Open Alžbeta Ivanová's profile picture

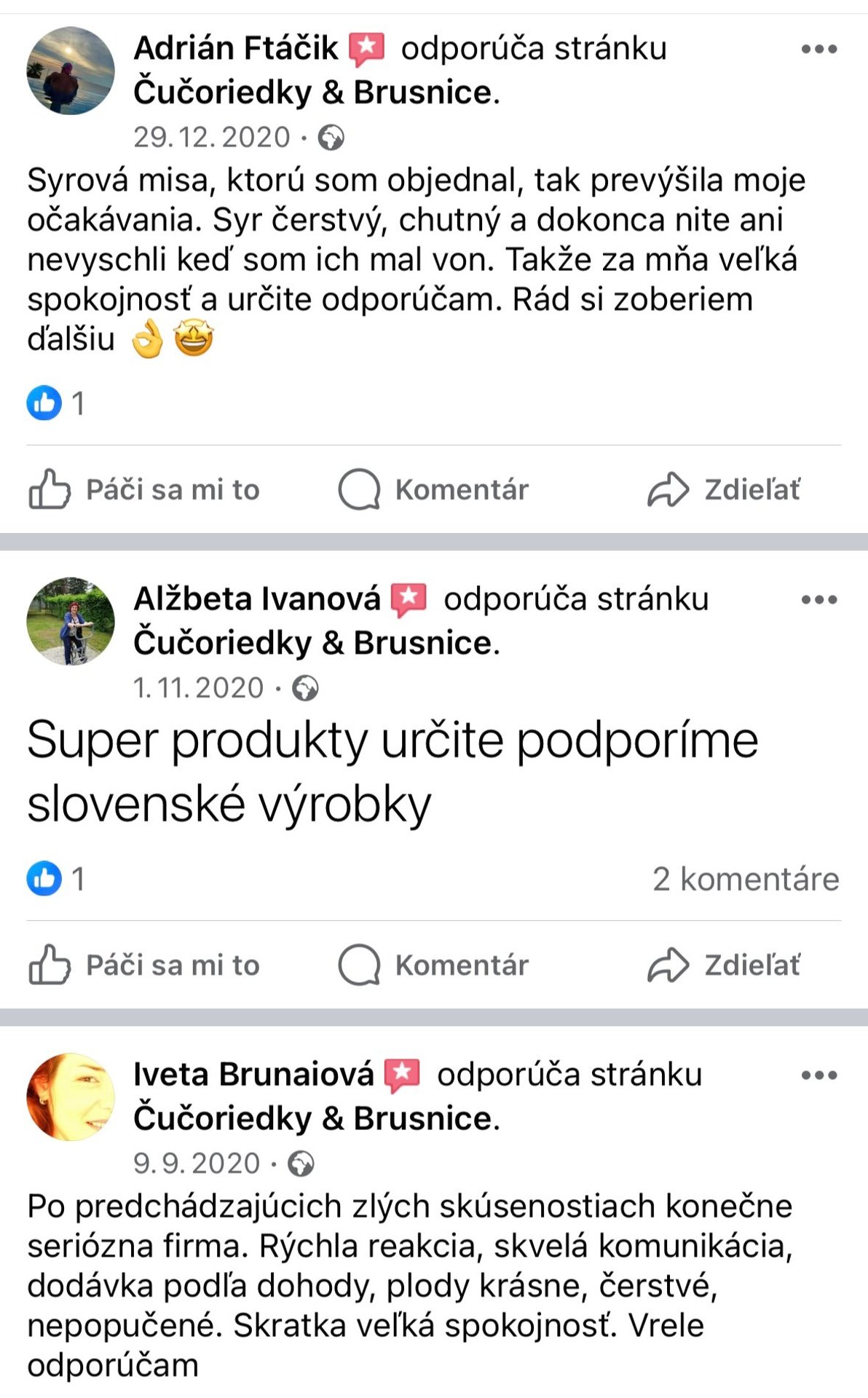tap(71, 621)
